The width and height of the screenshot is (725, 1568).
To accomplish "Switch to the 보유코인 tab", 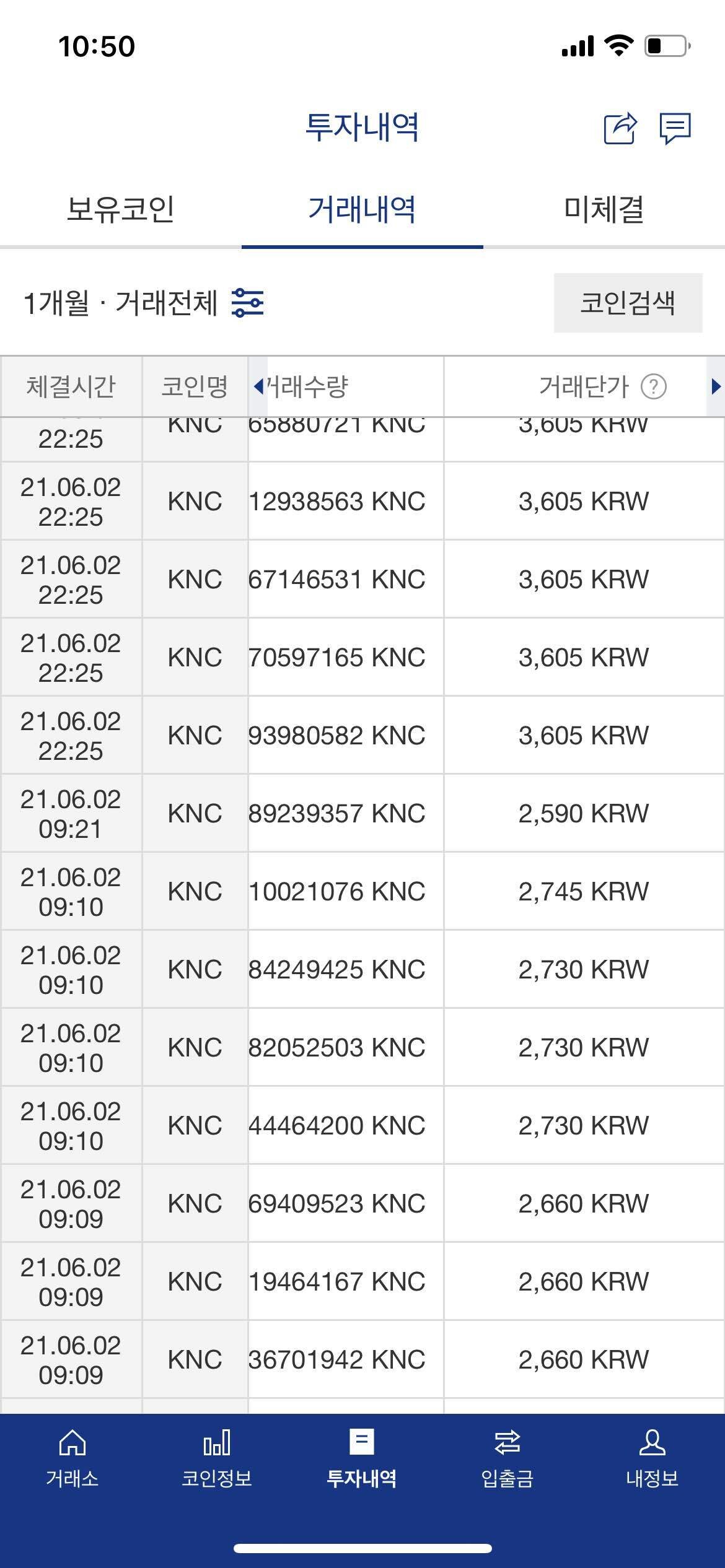I will [120, 209].
